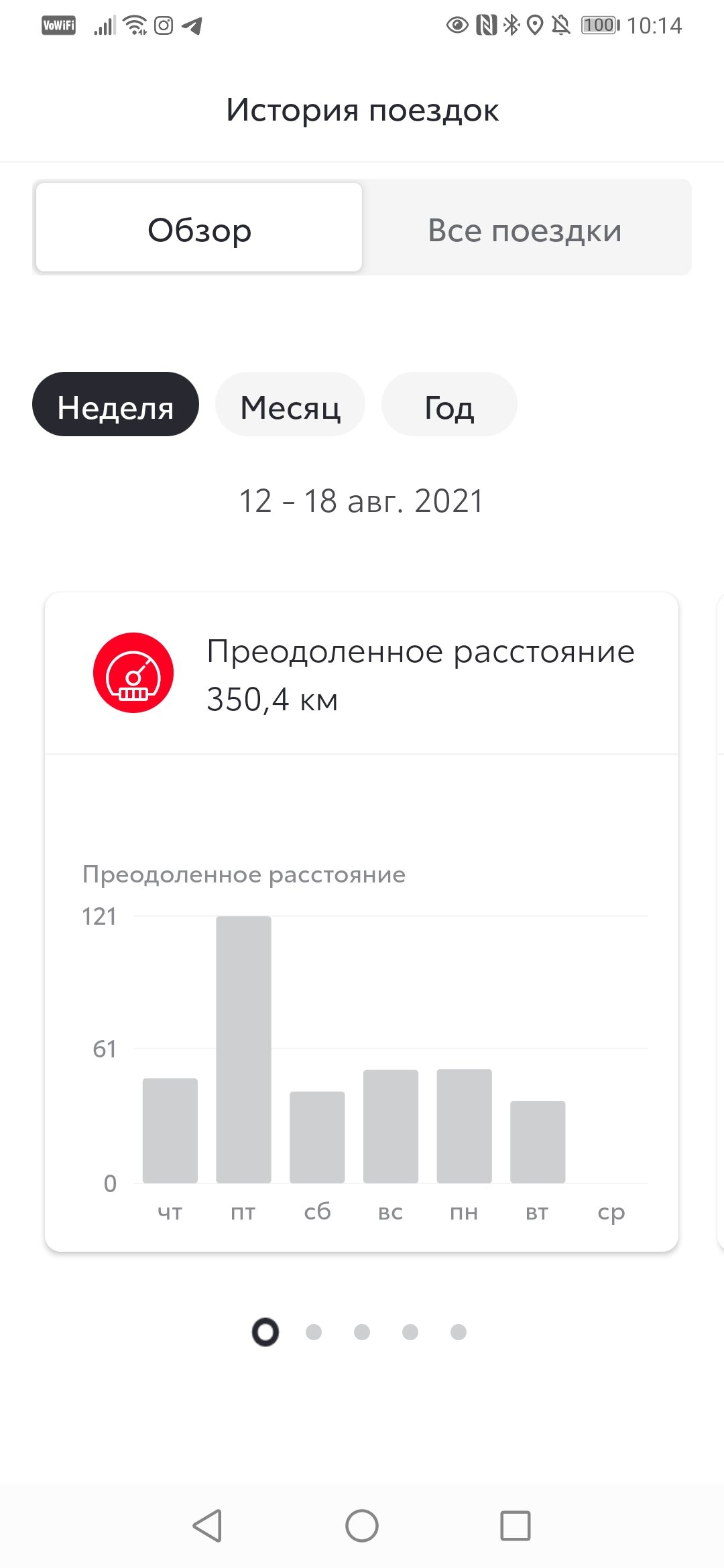724x1568 pixels.
Task: Switch to the Все поездки tab
Action: click(x=525, y=230)
